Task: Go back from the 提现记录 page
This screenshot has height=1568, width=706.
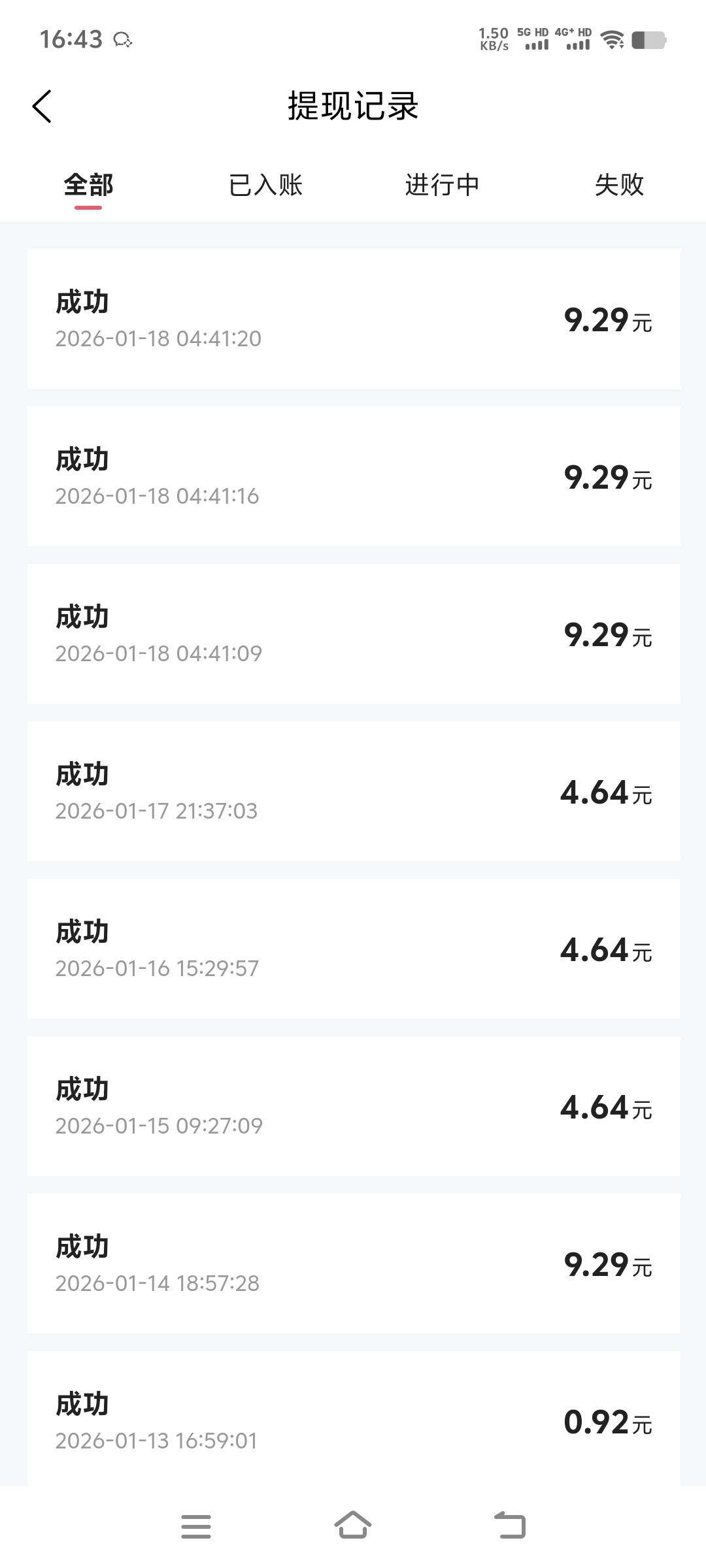Action: (x=42, y=106)
